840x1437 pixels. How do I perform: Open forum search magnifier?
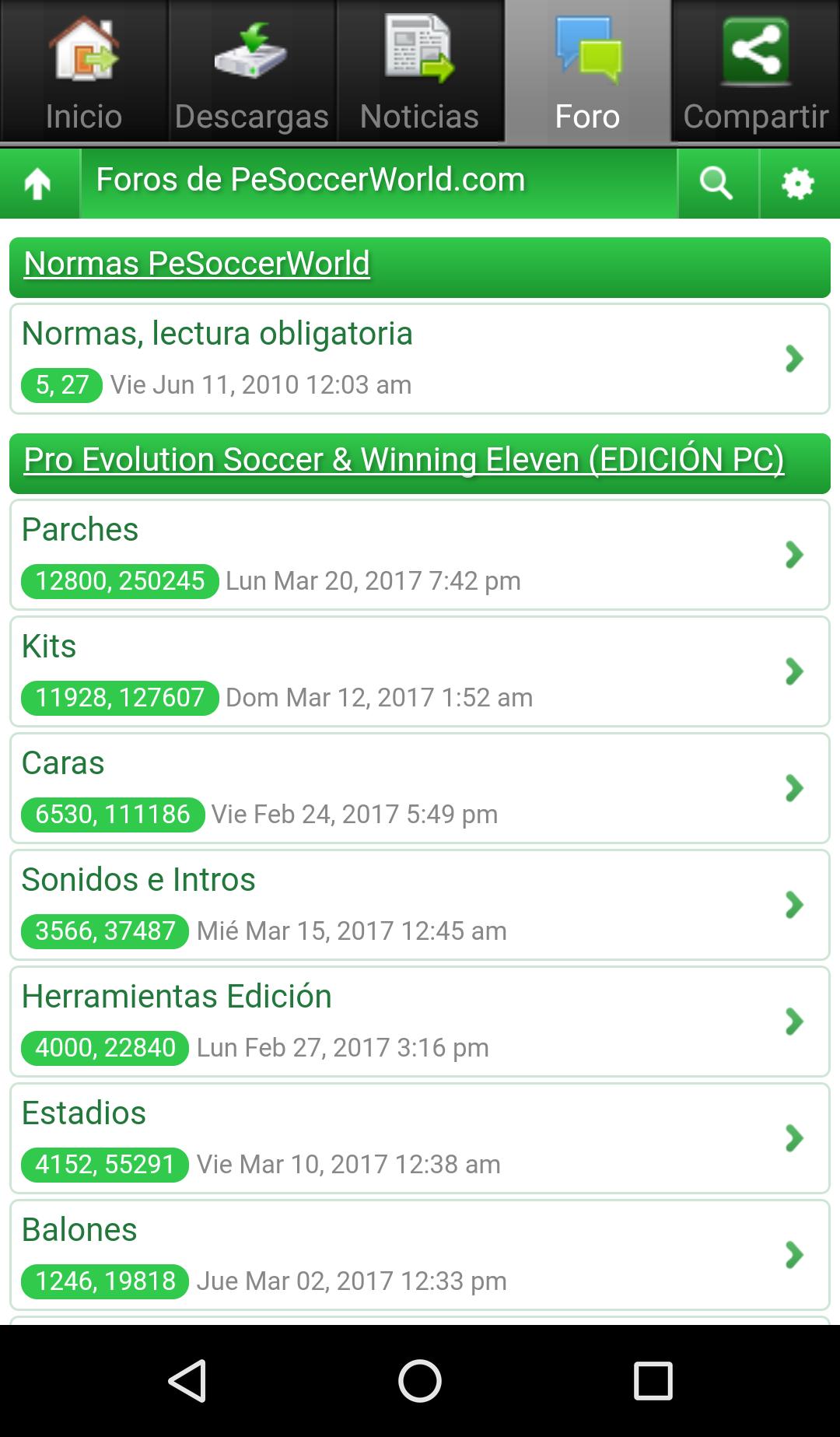click(x=717, y=184)
